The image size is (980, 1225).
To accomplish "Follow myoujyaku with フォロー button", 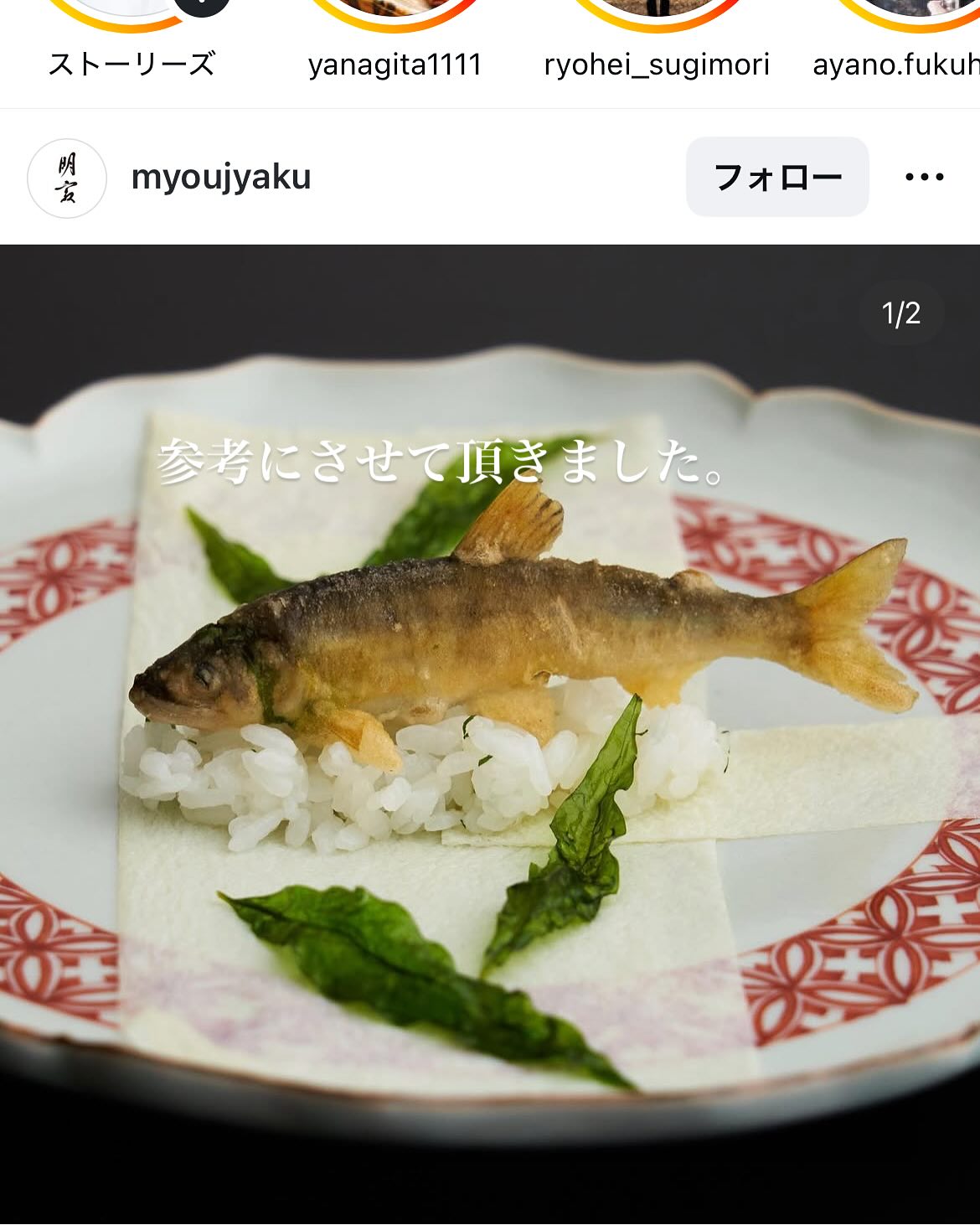I will click(x=776, y=177).
